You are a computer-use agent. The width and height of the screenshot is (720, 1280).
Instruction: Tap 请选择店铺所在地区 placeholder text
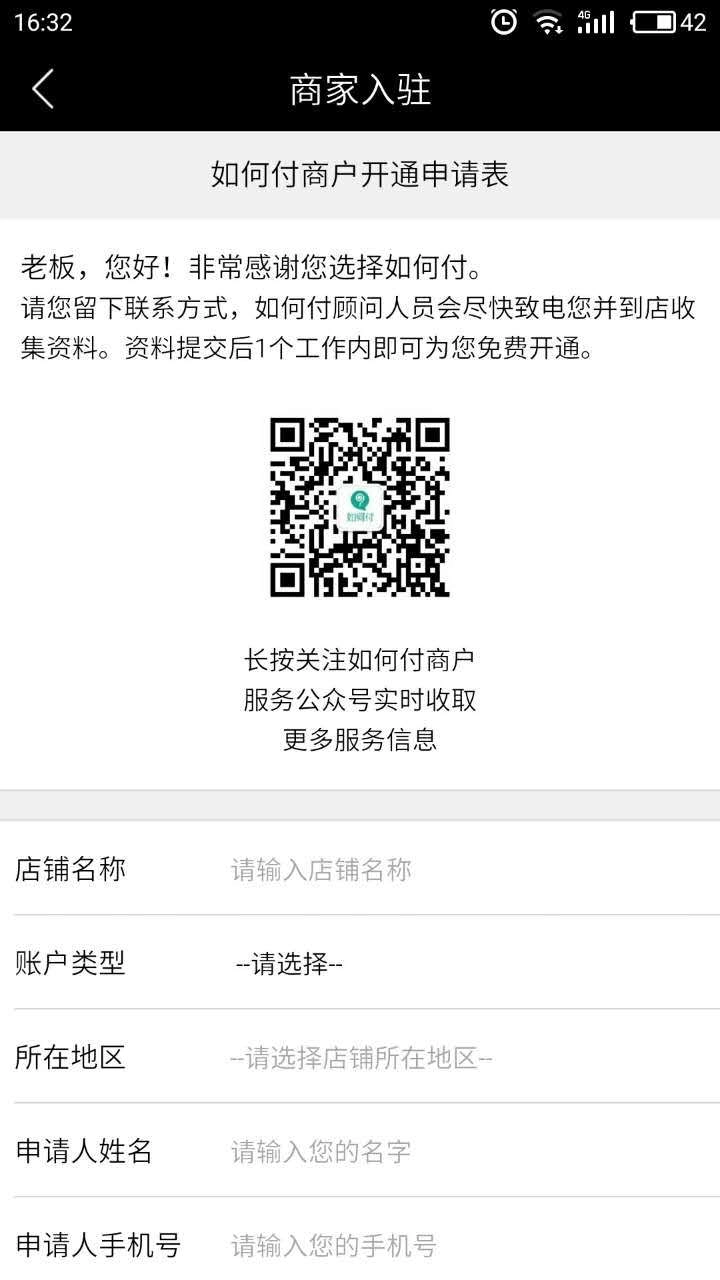pyautogui.click(x=360, y=1058)
